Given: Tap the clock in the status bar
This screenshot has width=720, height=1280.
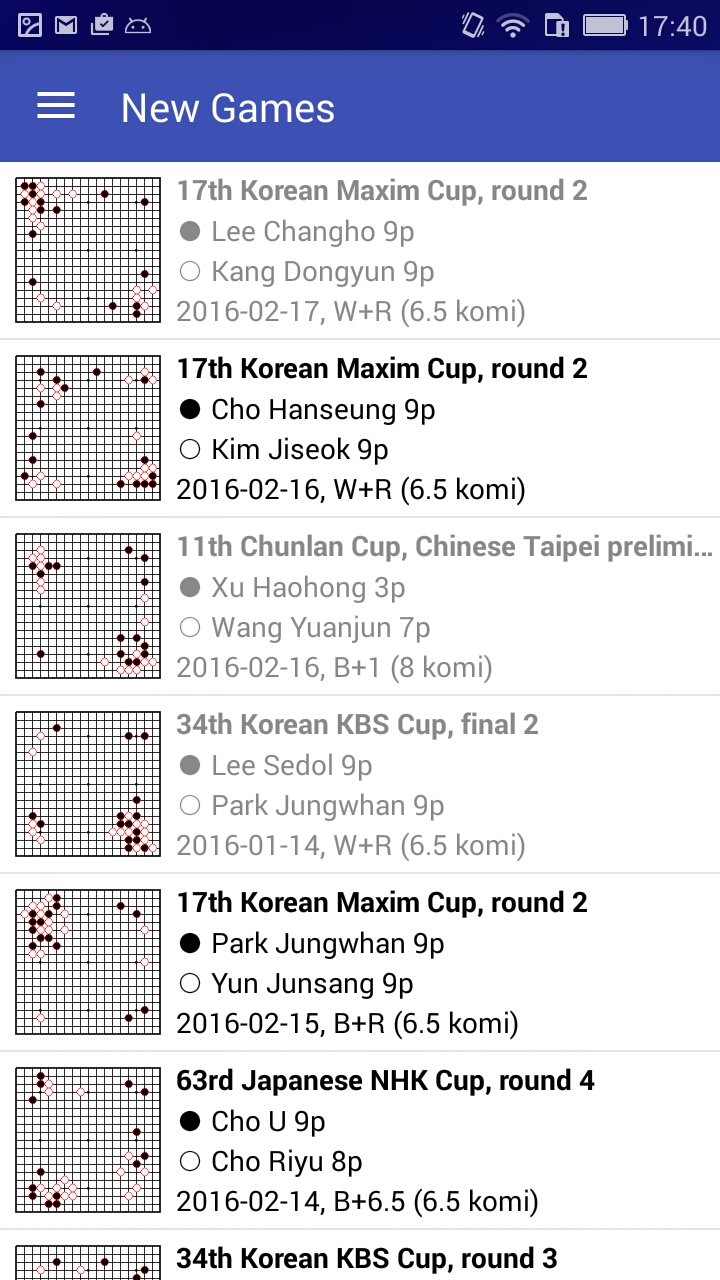Looking at the screenshot, I should click(672, 26).
